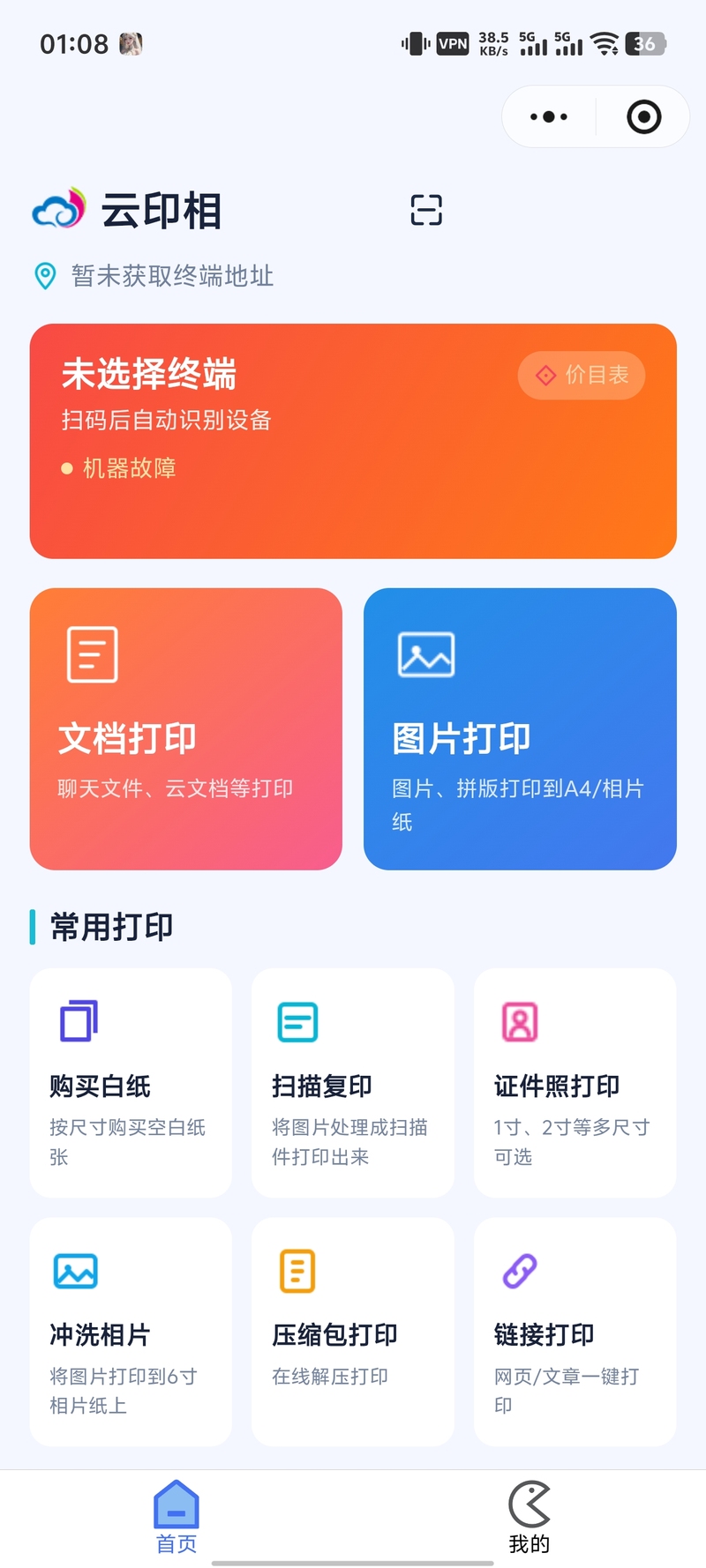Switch to the 我的 tab

point(529,1517)
